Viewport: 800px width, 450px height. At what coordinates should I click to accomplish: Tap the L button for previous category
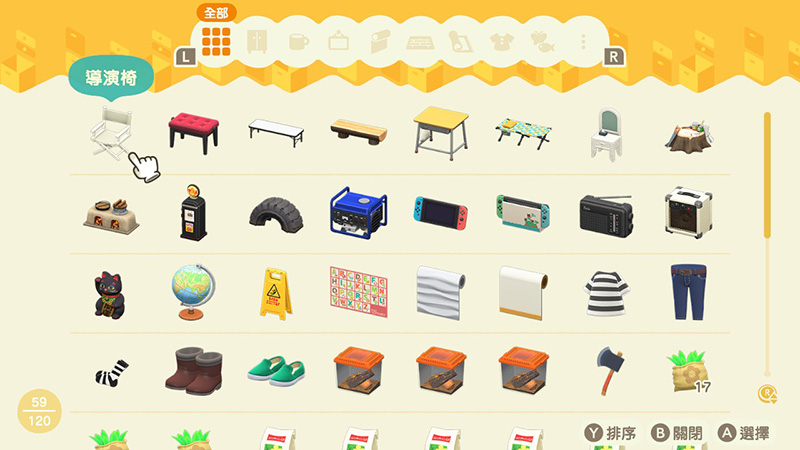point(185,56)
